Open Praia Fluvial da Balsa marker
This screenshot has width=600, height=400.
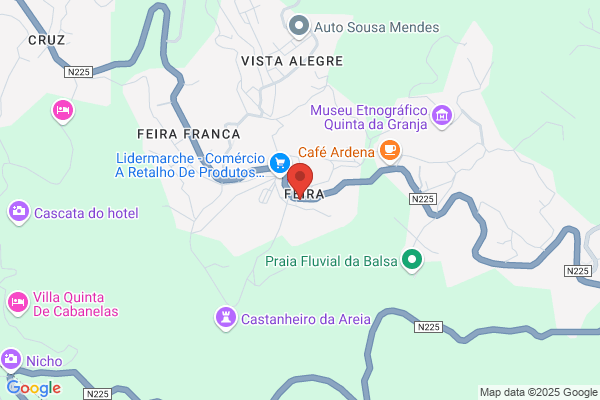click(x=412, y=260)
